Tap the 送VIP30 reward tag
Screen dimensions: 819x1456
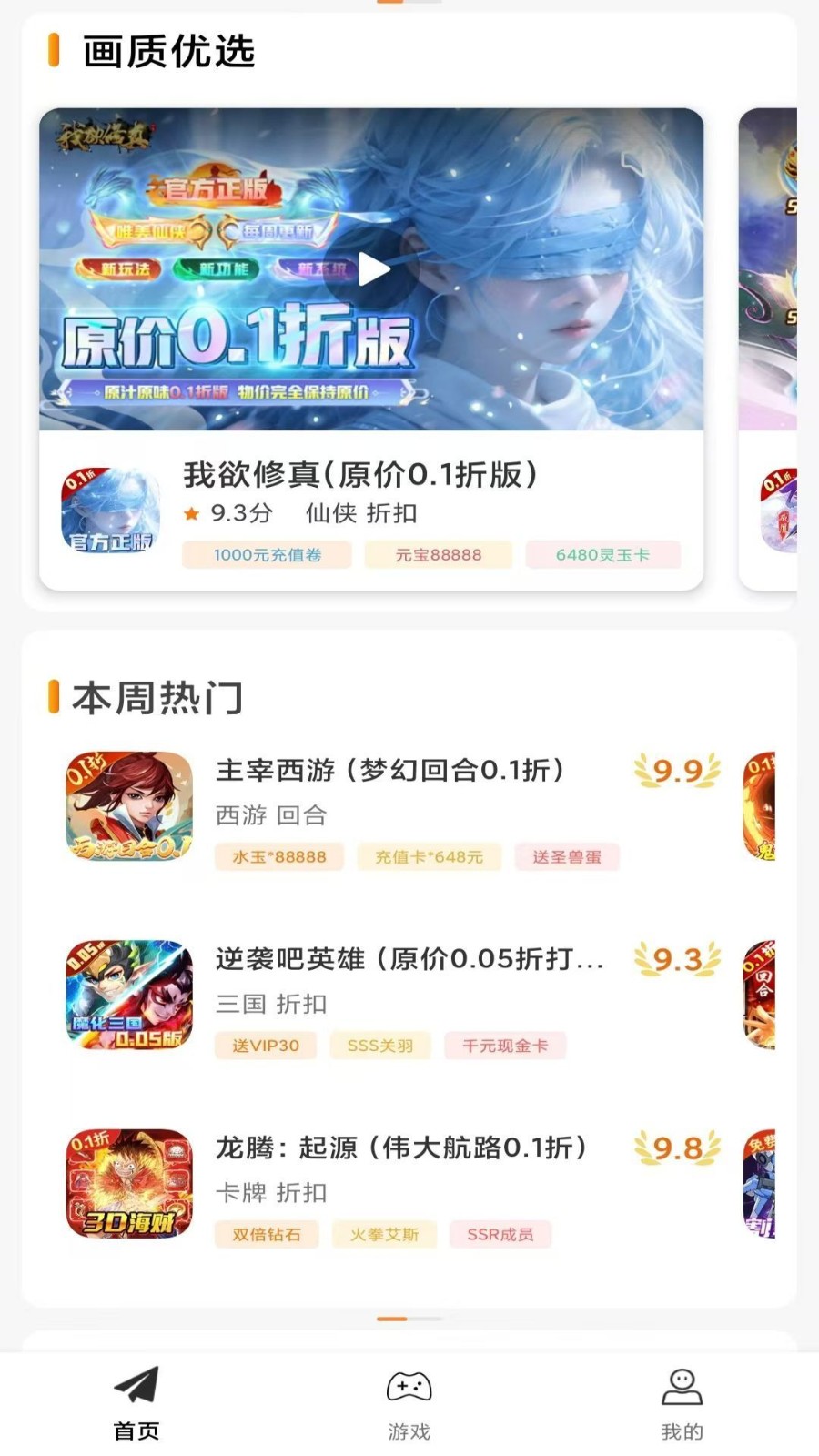tap(265, 1046)
